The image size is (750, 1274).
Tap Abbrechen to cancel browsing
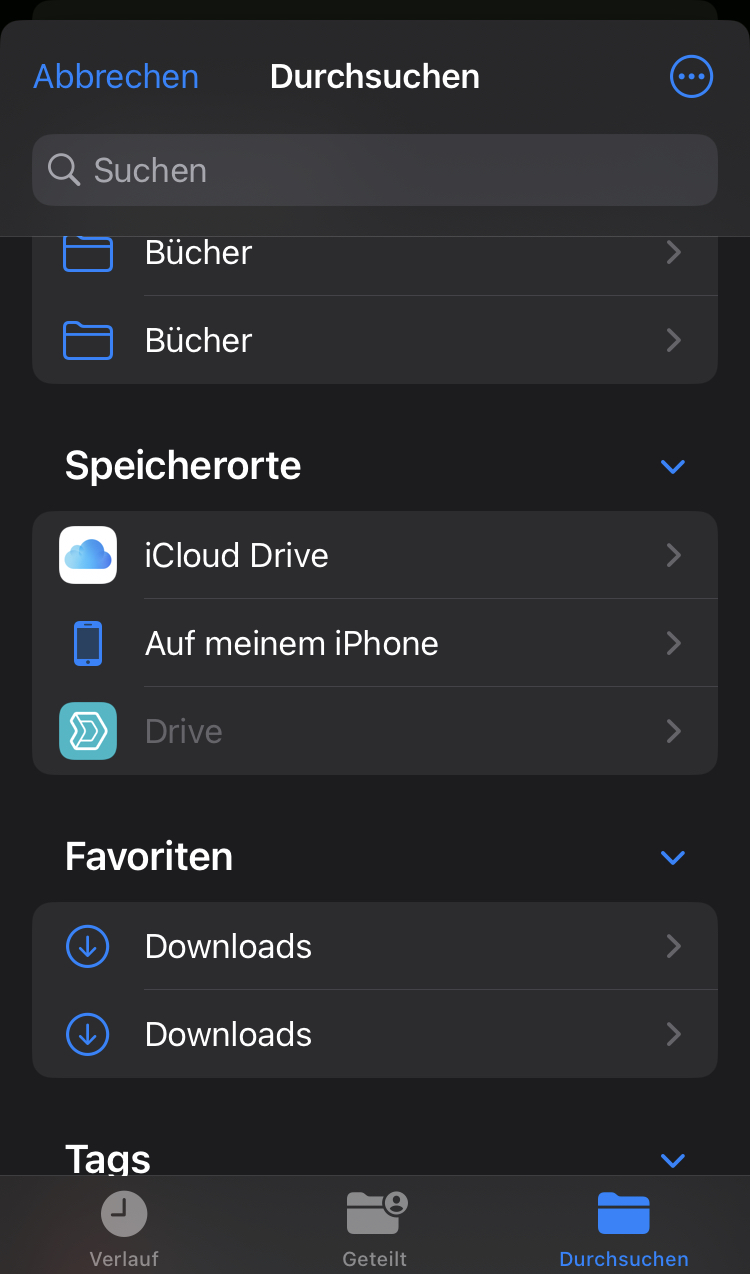pos(116,77)
